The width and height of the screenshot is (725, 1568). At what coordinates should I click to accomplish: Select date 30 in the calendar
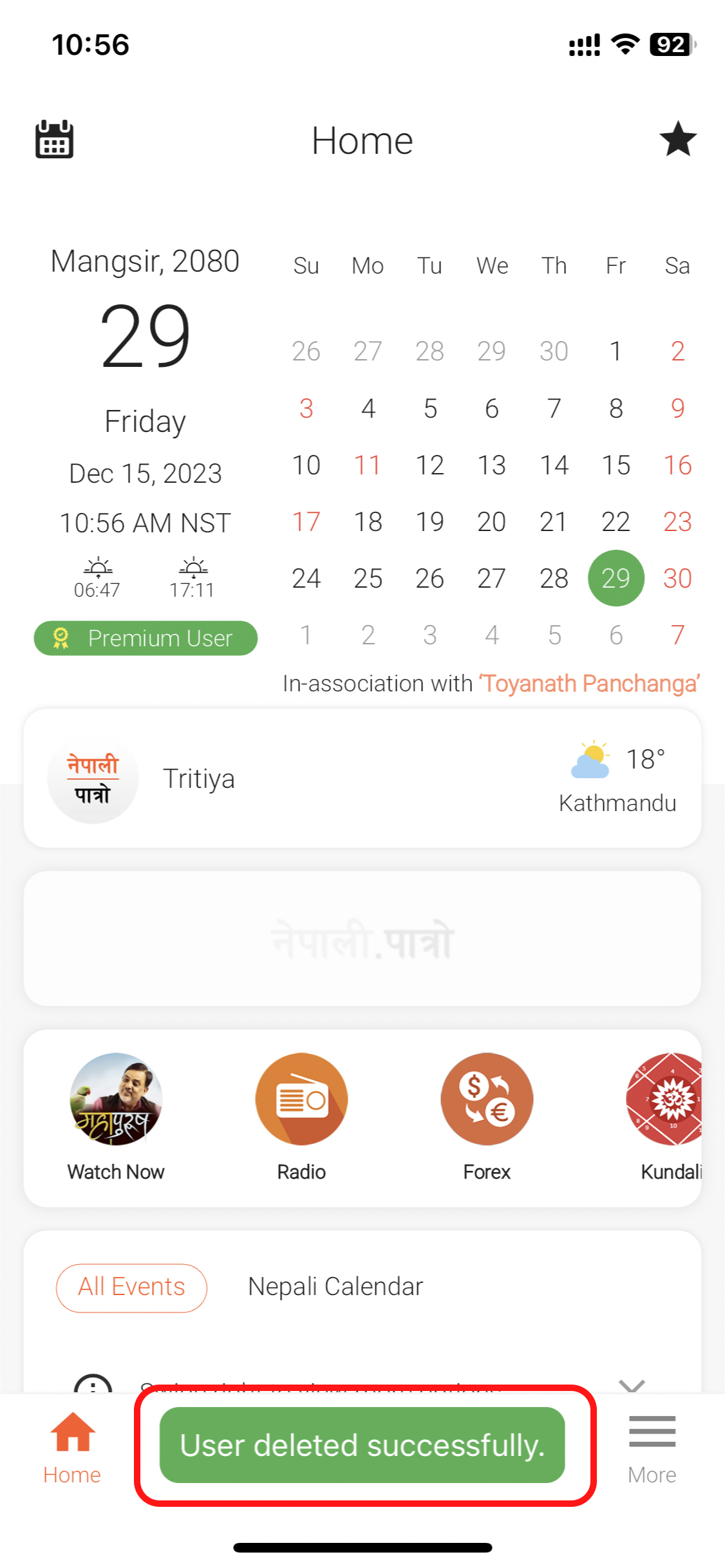point(677,578)
